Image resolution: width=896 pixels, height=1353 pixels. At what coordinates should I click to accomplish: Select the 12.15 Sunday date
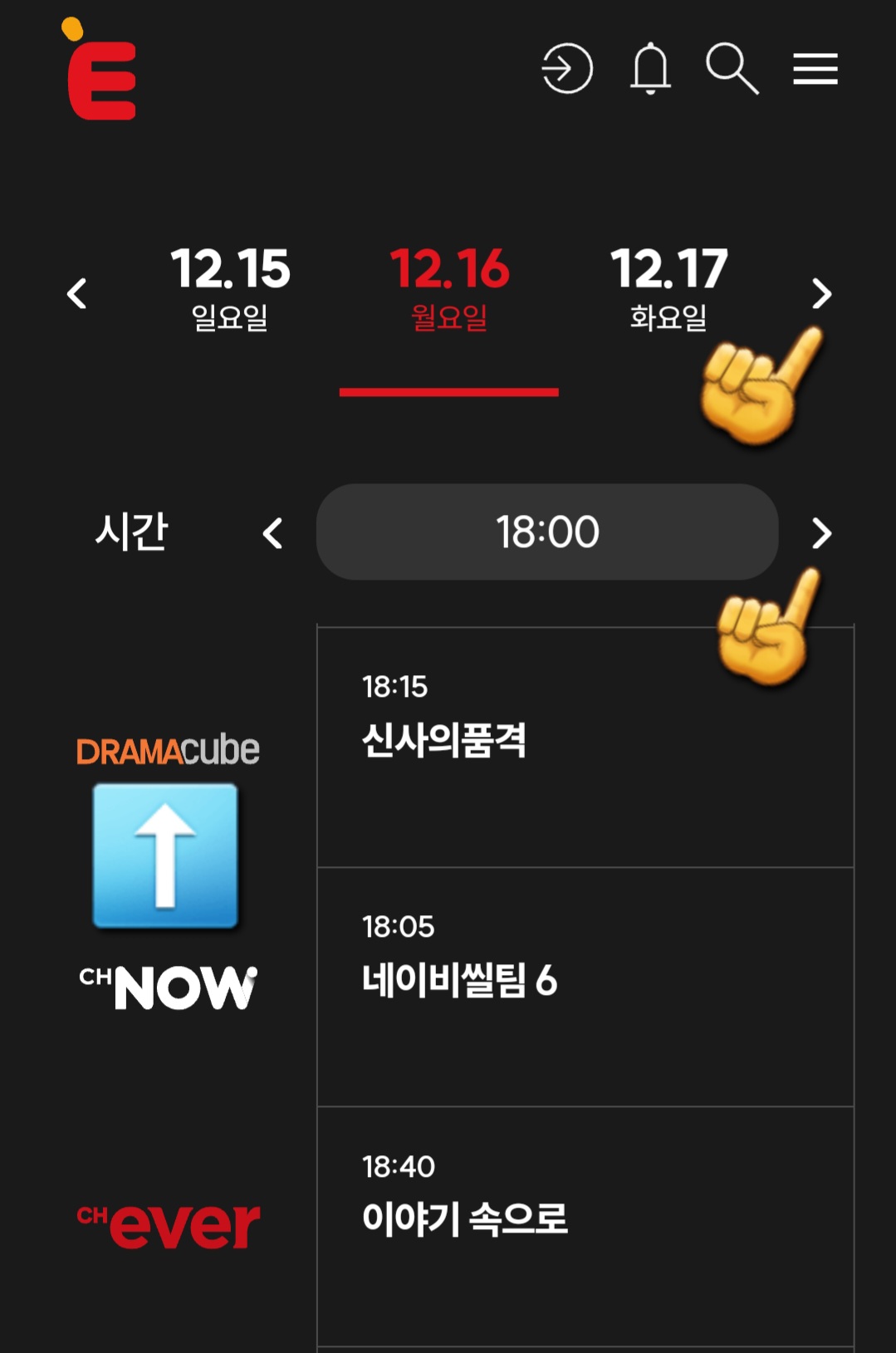coord(229,287)
